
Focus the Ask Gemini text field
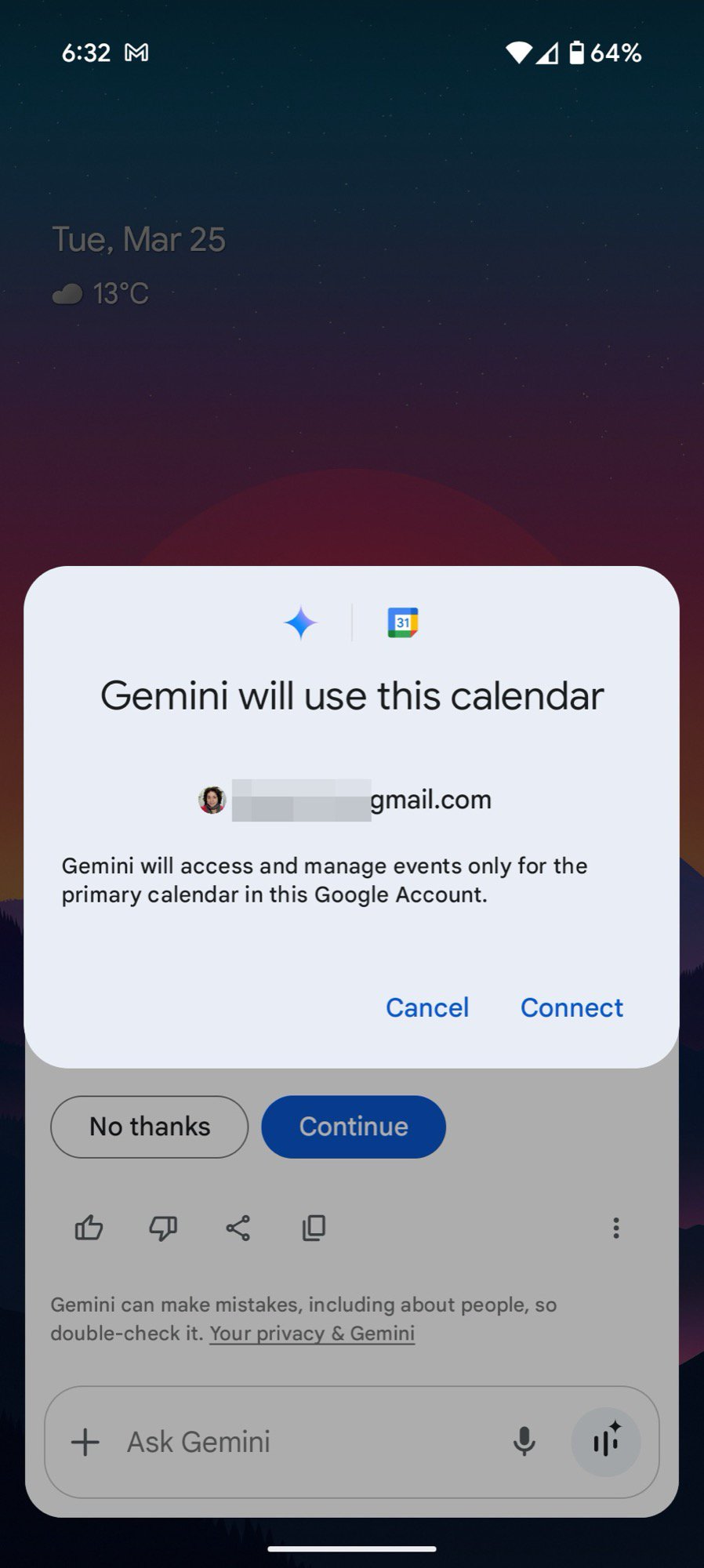pos(298,1442)
